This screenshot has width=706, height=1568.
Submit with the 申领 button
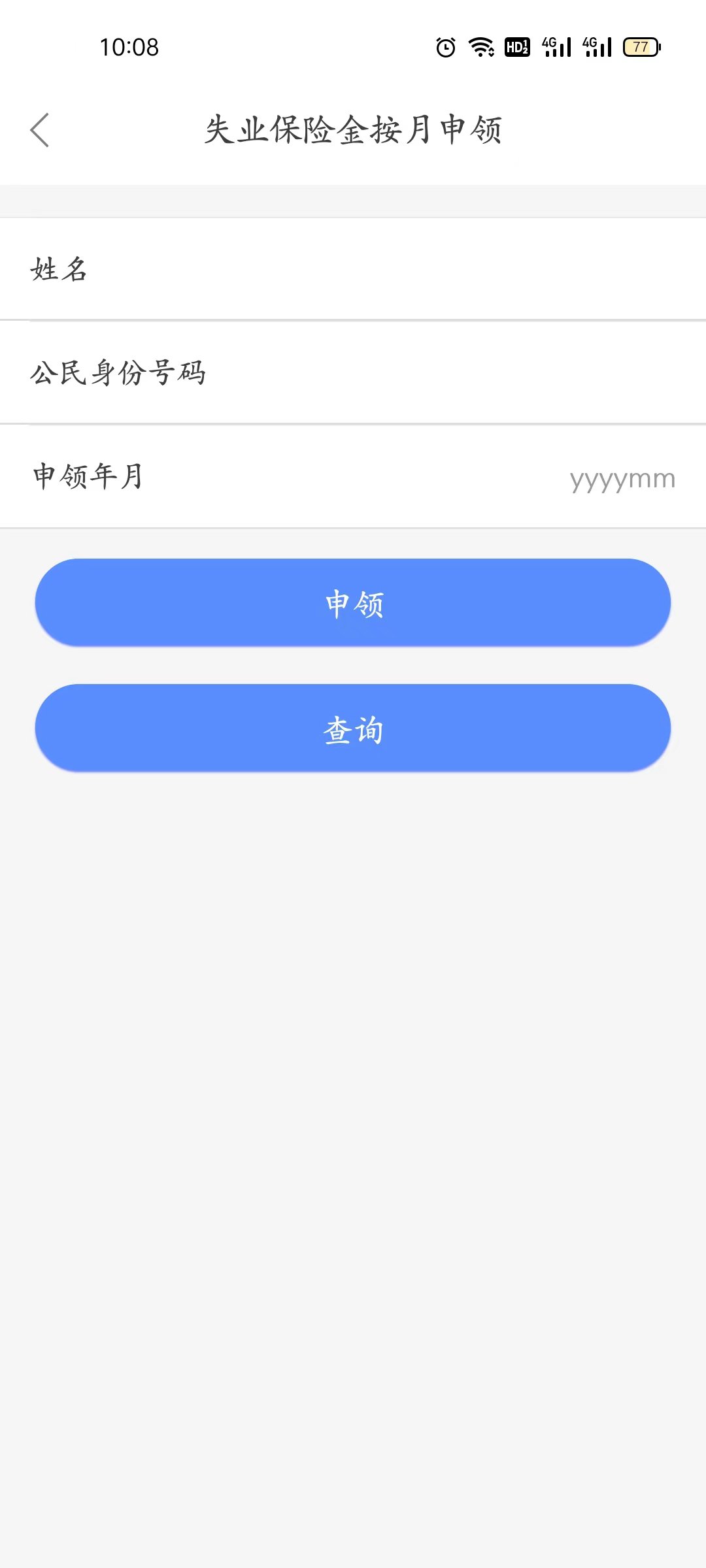tap(353, 602)
